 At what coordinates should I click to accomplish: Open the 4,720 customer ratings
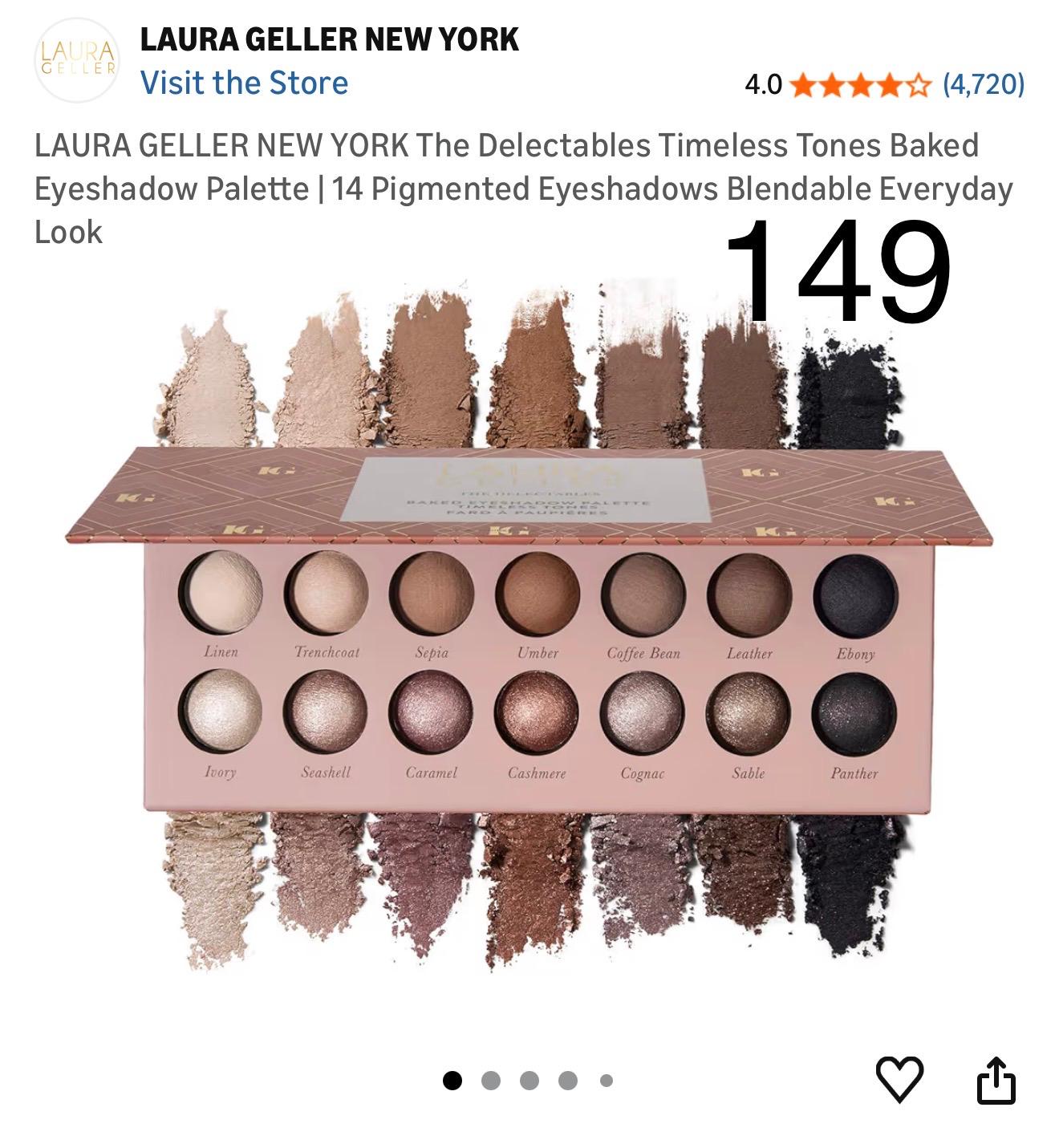983,83
